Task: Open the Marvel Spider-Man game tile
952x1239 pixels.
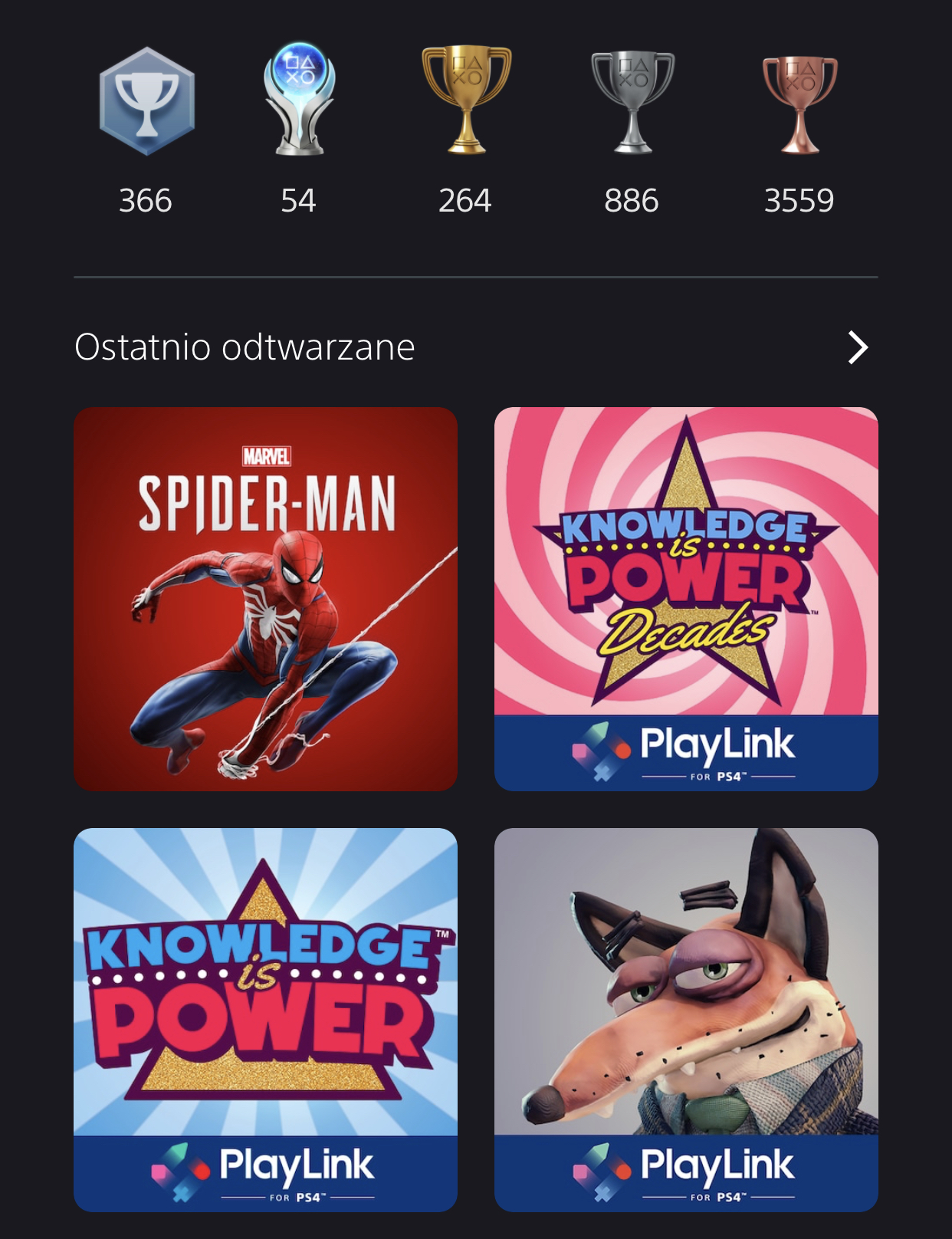Action: (x=265, y=599)
